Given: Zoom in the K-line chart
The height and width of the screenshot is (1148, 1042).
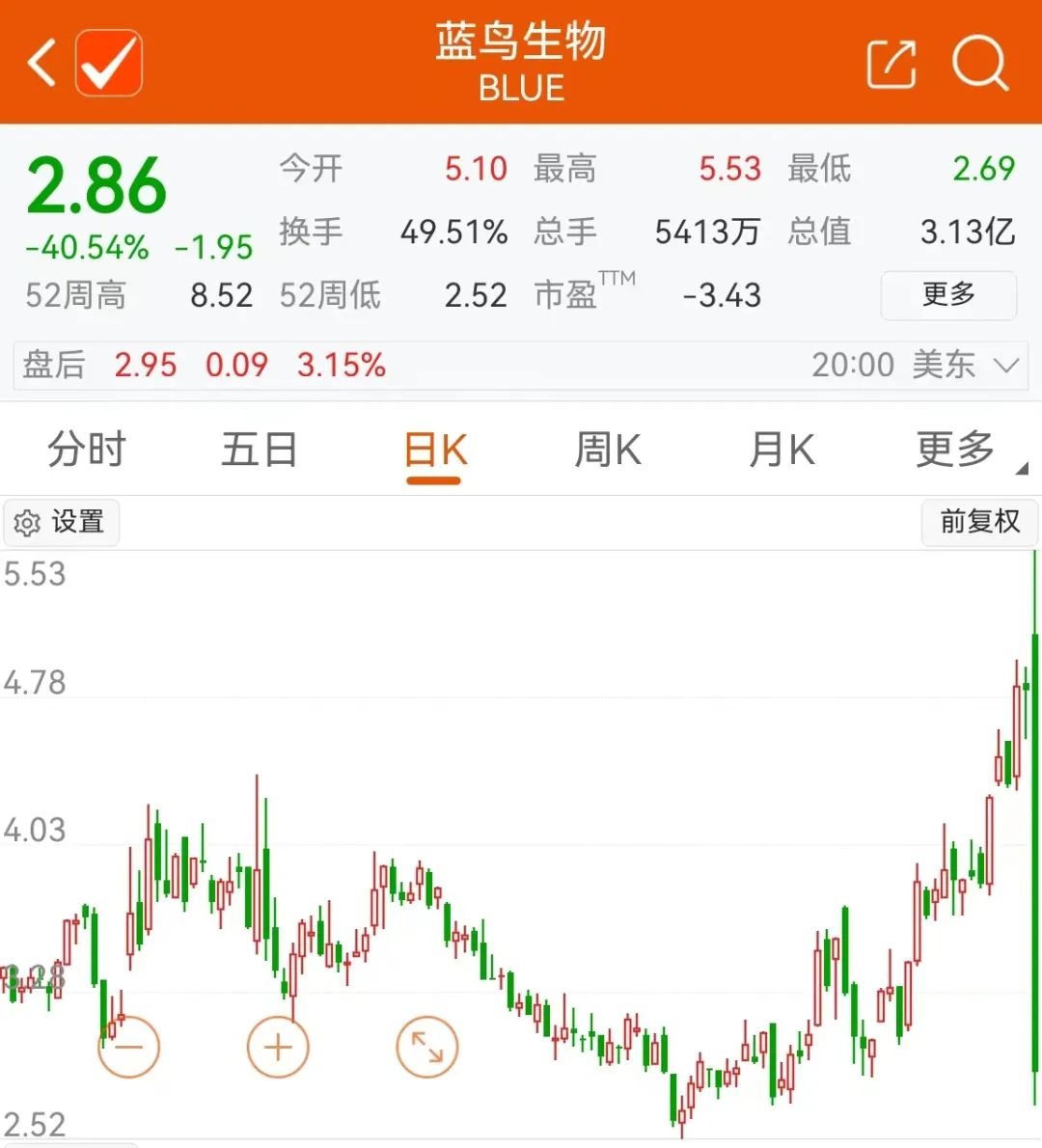Looking at the screenshot, I should [278, 1047].
